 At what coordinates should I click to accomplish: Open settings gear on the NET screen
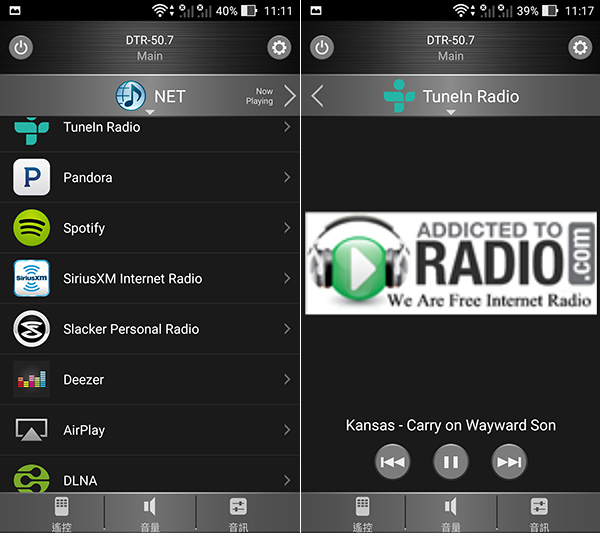coord(279,47)
